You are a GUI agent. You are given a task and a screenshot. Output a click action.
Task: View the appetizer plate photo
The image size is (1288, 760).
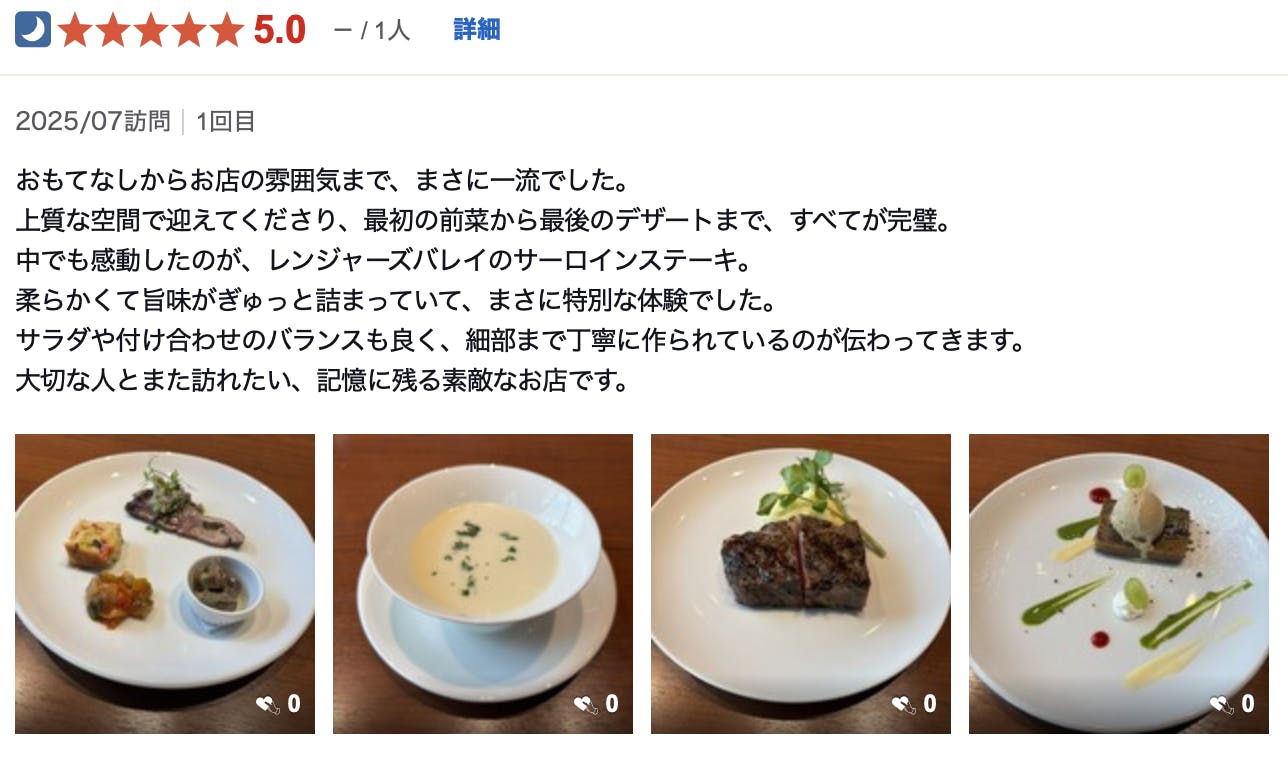(164, 570)
